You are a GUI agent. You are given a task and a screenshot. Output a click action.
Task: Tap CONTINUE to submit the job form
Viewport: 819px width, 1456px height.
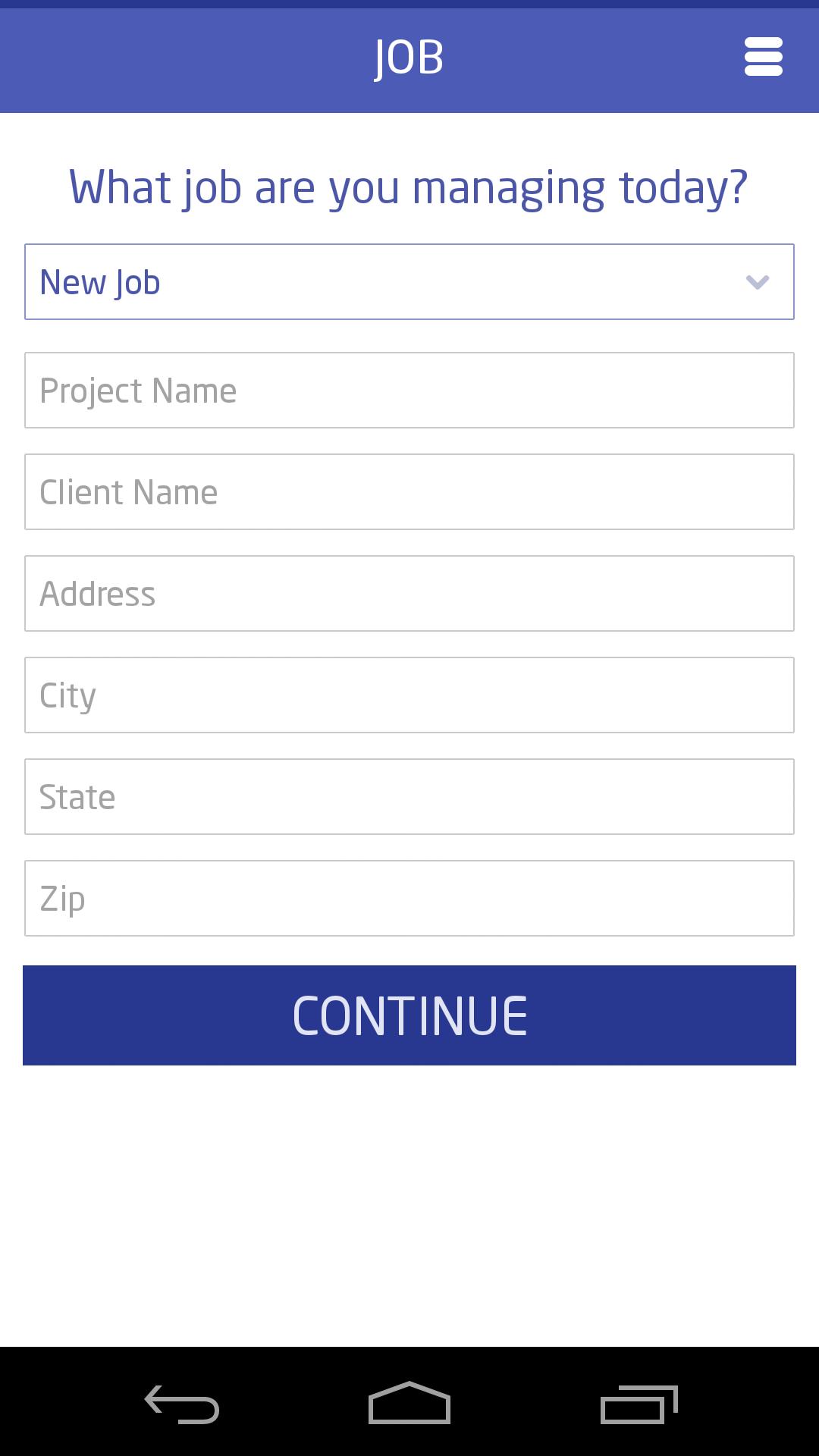pyautogui.click(x=409, y=1015)
